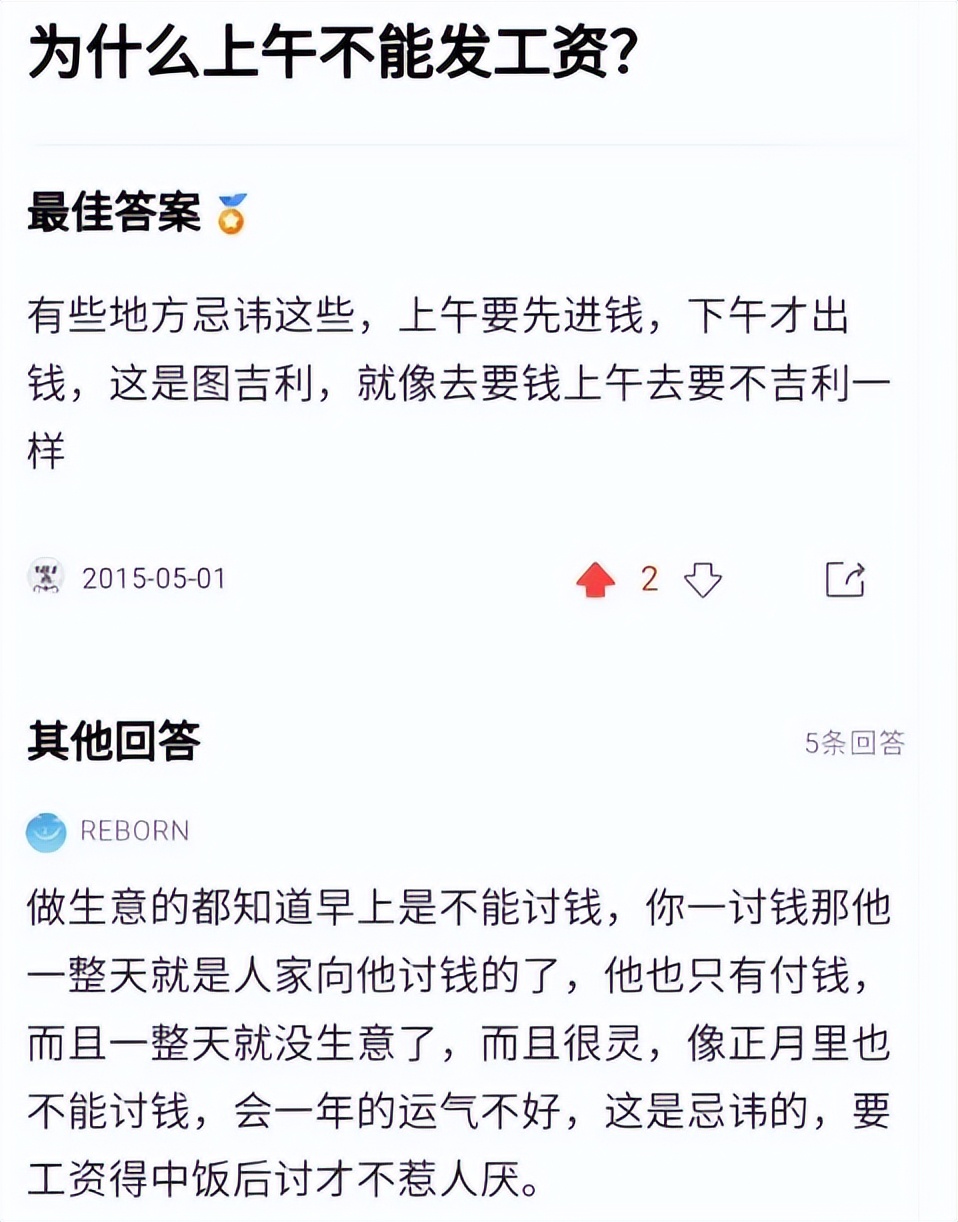Select the 最佳答案 section heading
The width and height of the screenshot is (958, 1222).
115,212
